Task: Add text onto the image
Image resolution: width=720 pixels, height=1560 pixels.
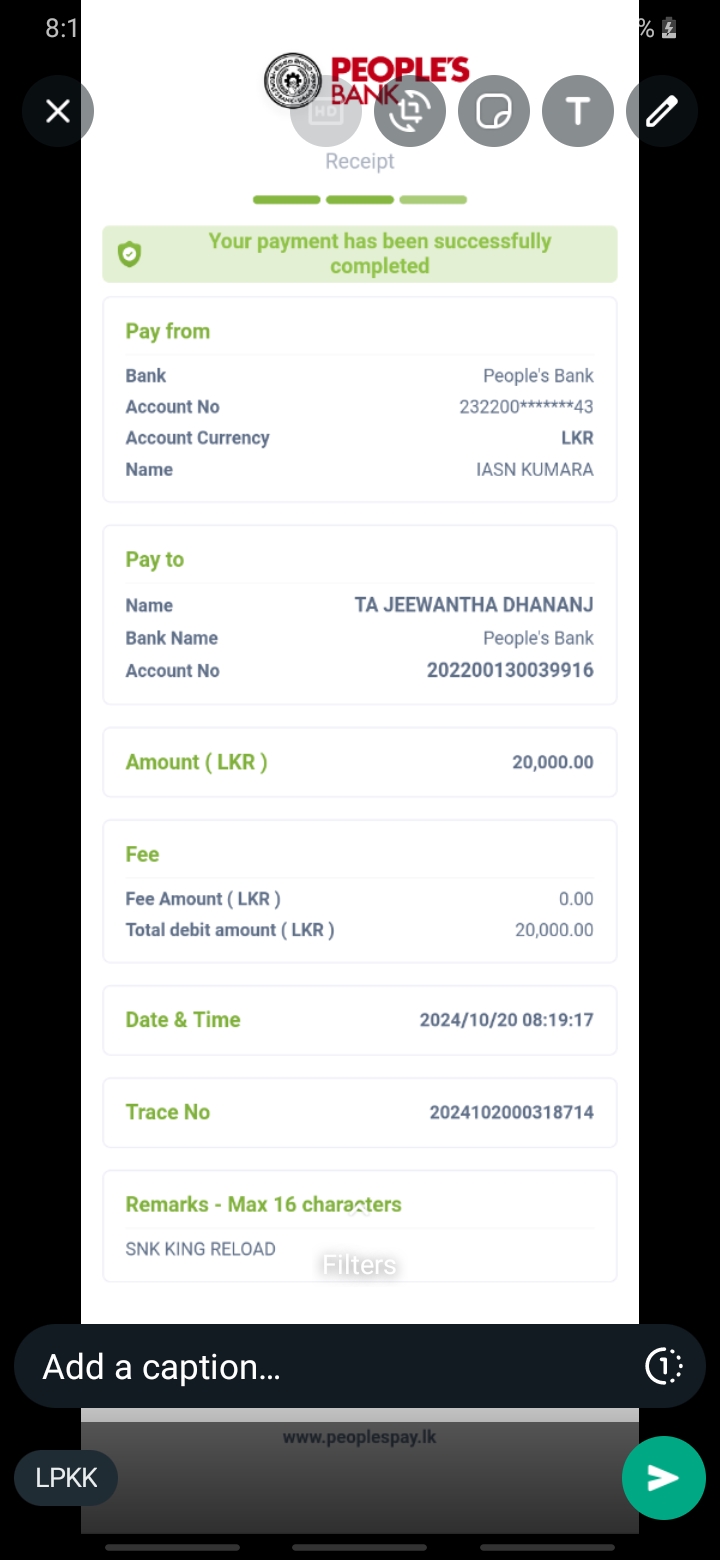Action: click(x=578, y=111)
